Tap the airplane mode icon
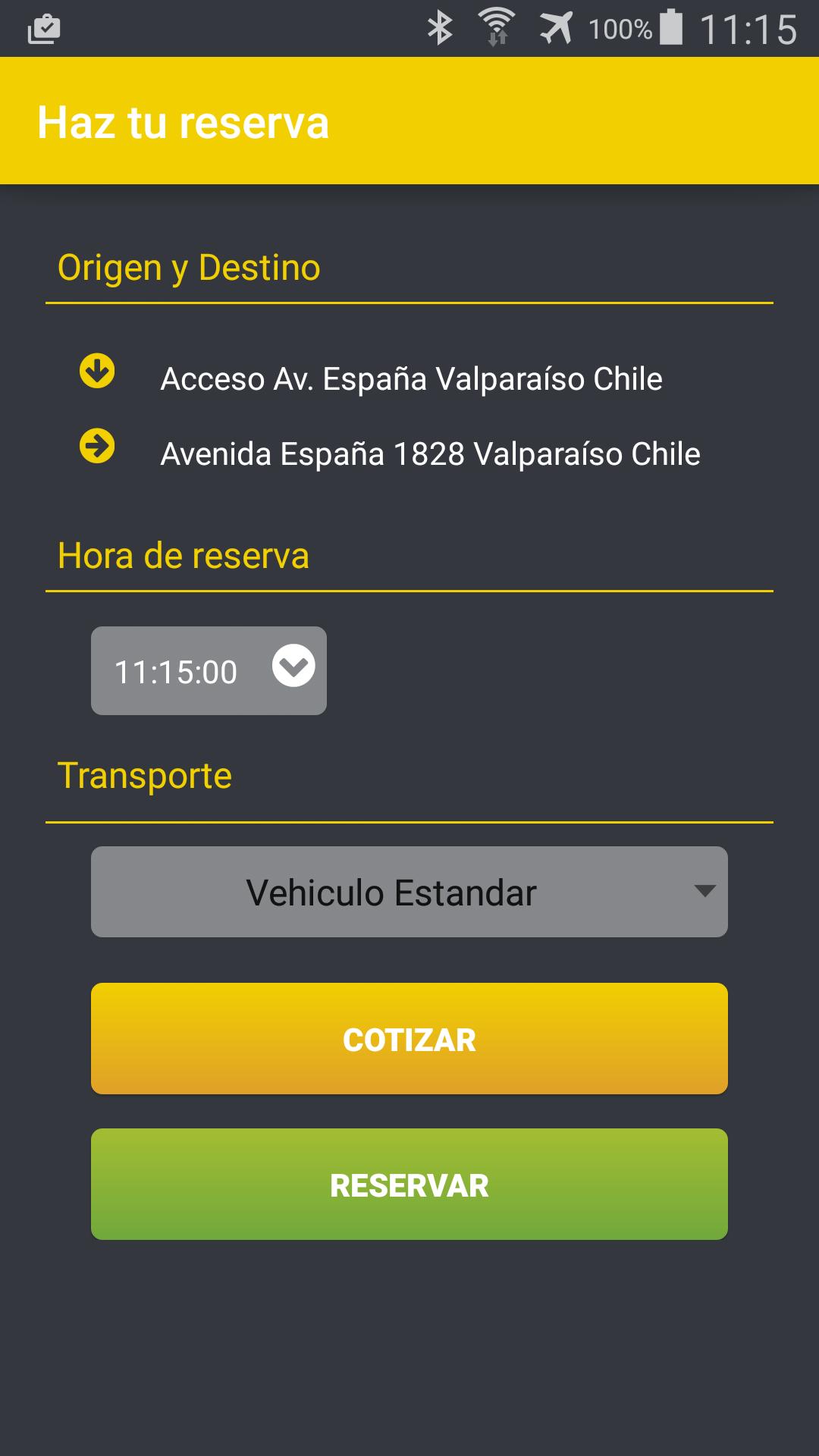819x1456 pixels. pos(559,29)
